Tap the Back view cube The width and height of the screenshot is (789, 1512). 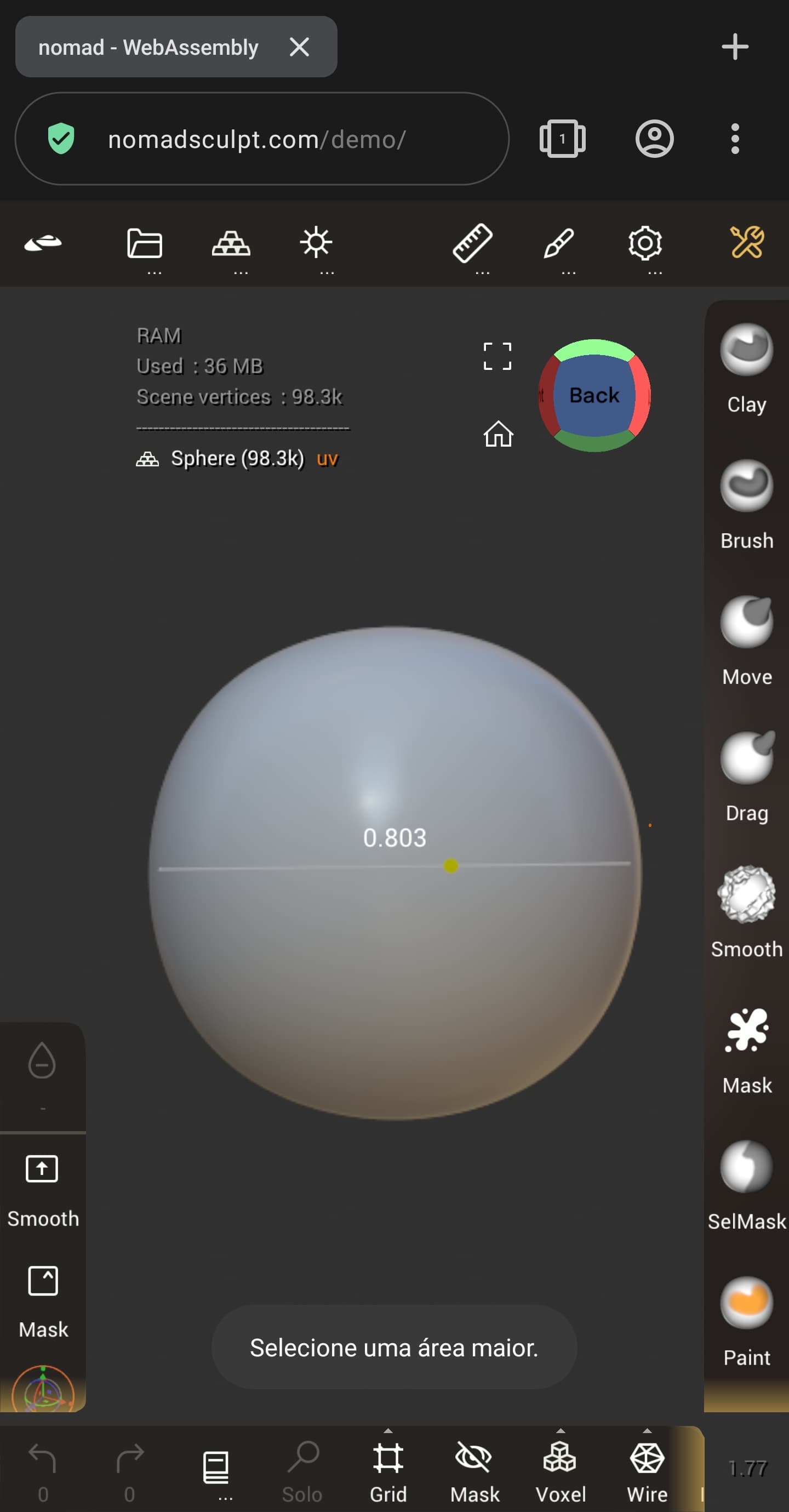[594, 395]
